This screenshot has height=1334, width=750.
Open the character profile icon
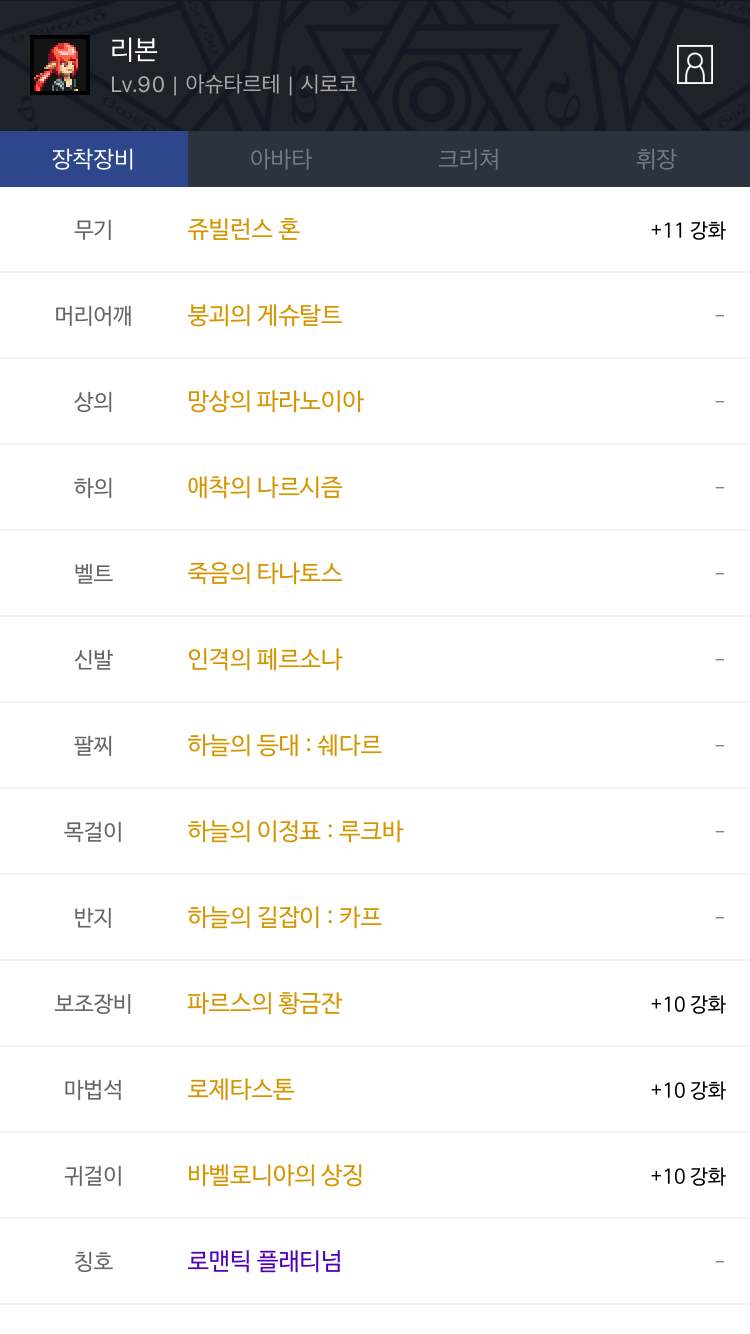(694, 65)
